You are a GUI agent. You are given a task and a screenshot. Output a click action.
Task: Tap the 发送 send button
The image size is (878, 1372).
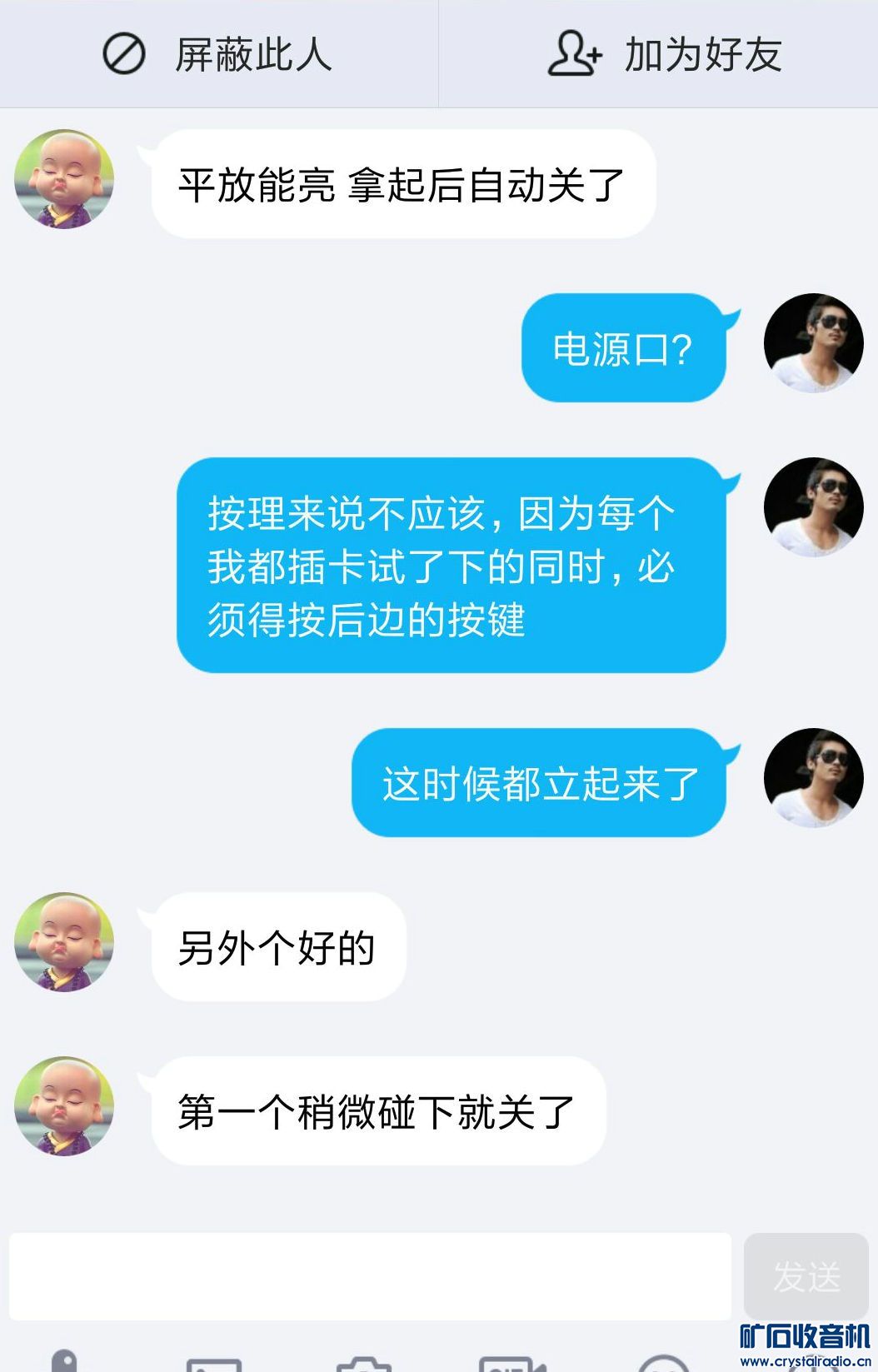806,1275
